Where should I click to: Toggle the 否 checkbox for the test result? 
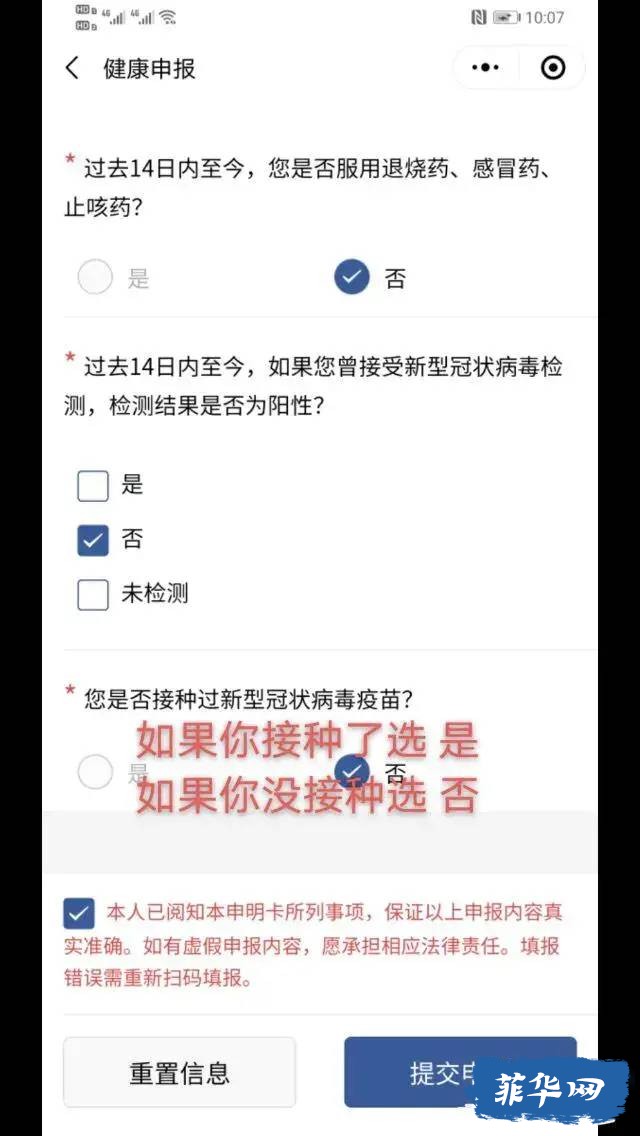pos(93,540)
